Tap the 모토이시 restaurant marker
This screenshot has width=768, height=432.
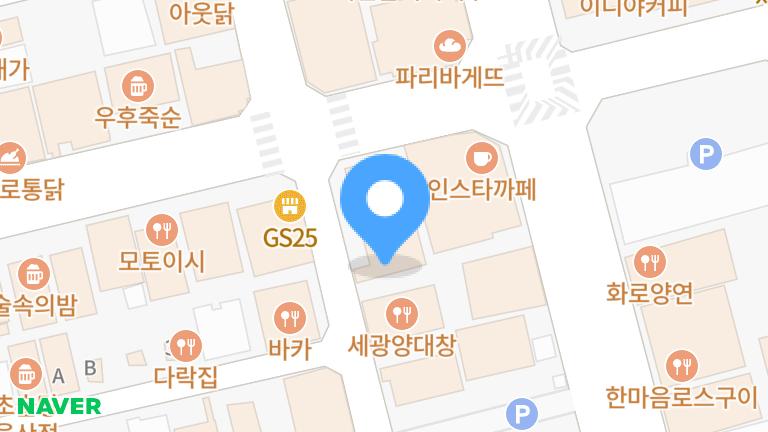click(161, 230)
